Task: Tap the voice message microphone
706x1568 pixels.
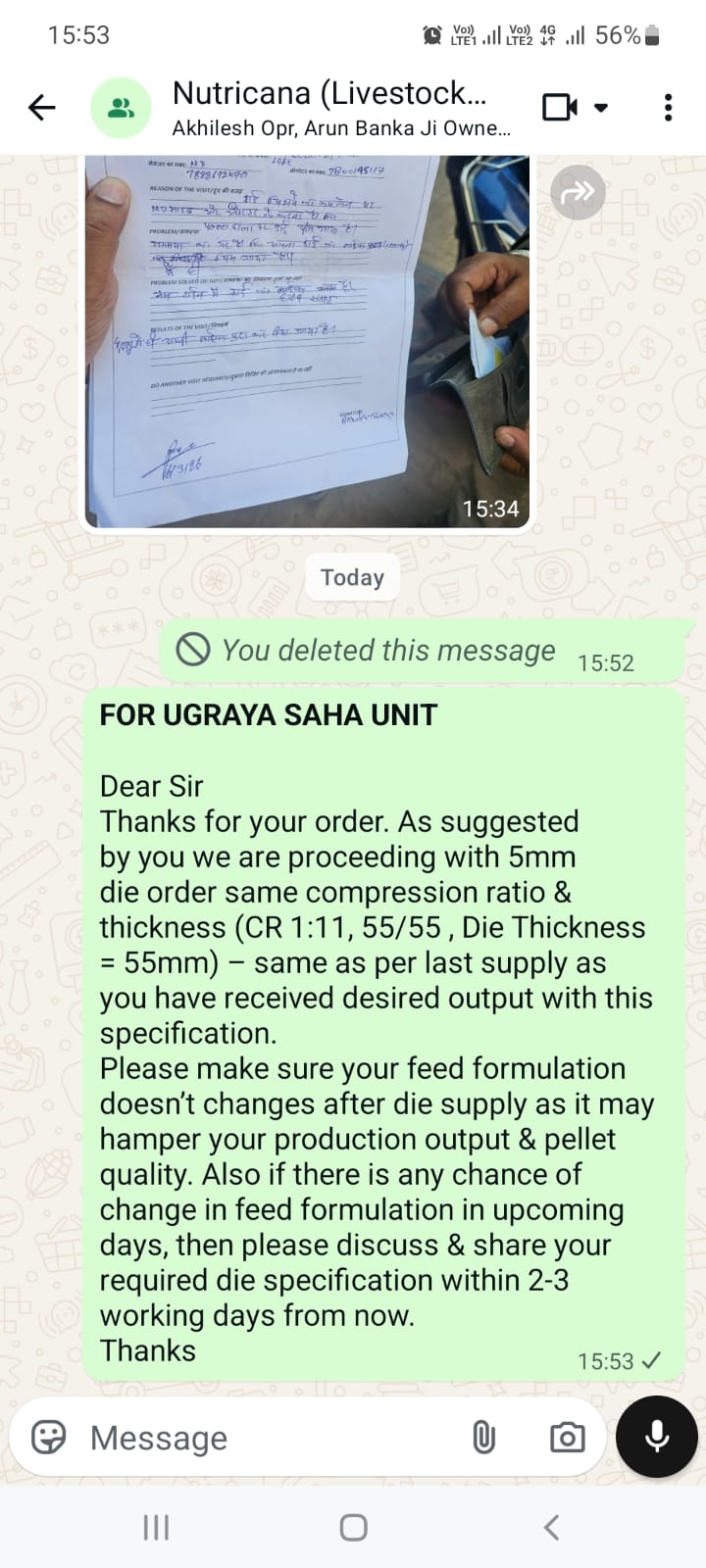Action: (x=656, y=1437)
